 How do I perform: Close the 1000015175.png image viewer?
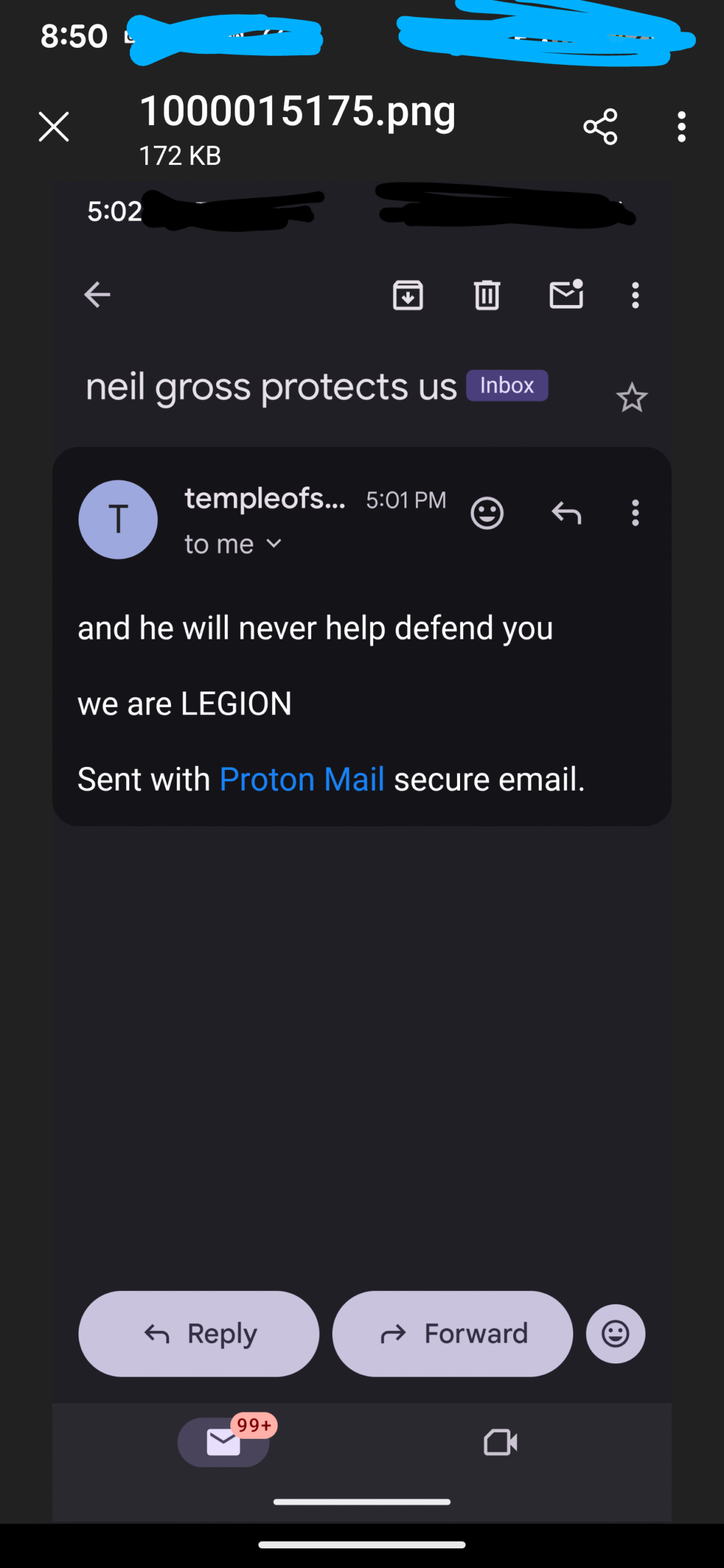54,127
